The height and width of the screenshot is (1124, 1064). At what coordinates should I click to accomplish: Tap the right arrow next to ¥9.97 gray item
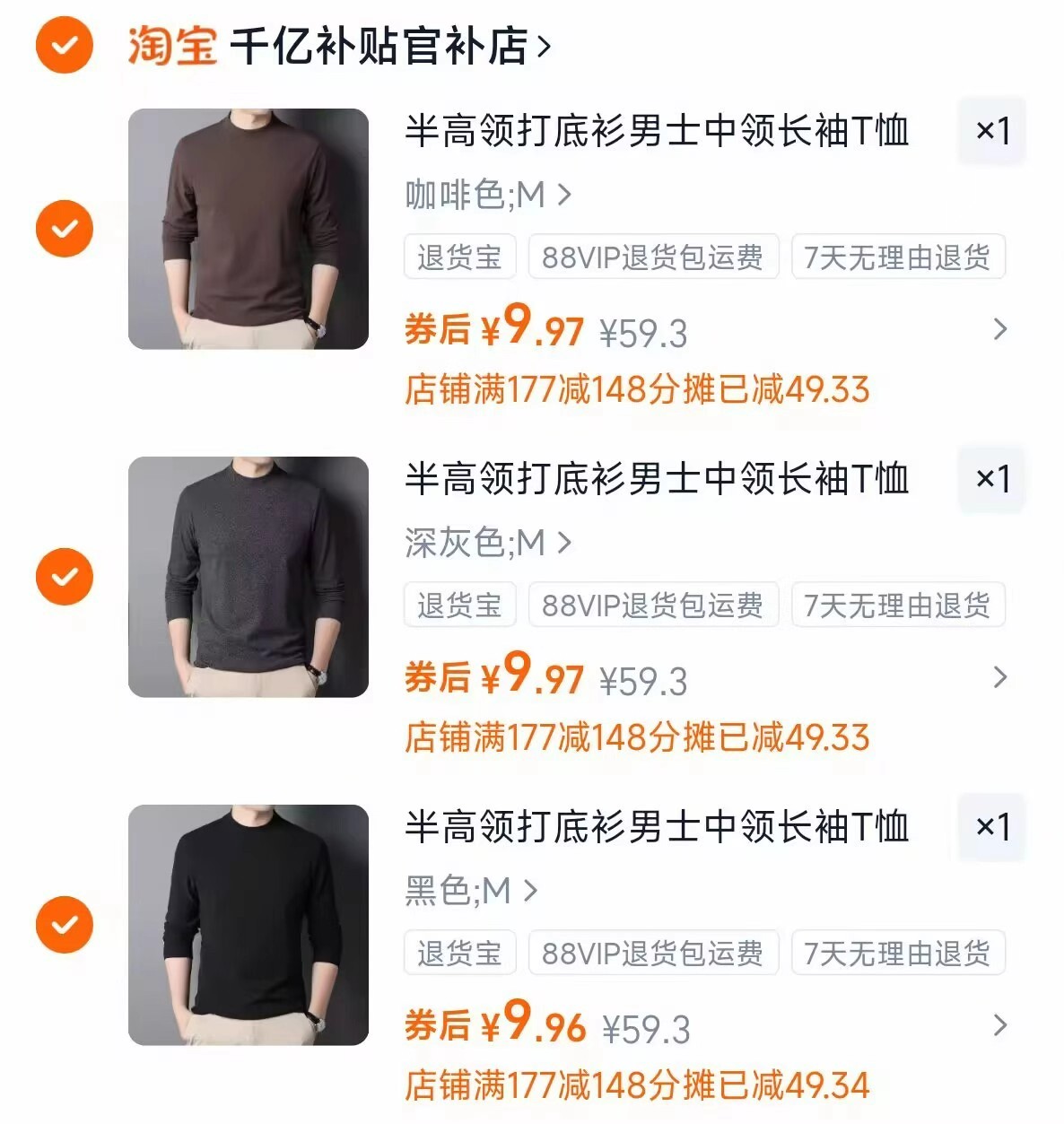(1002, 678)
